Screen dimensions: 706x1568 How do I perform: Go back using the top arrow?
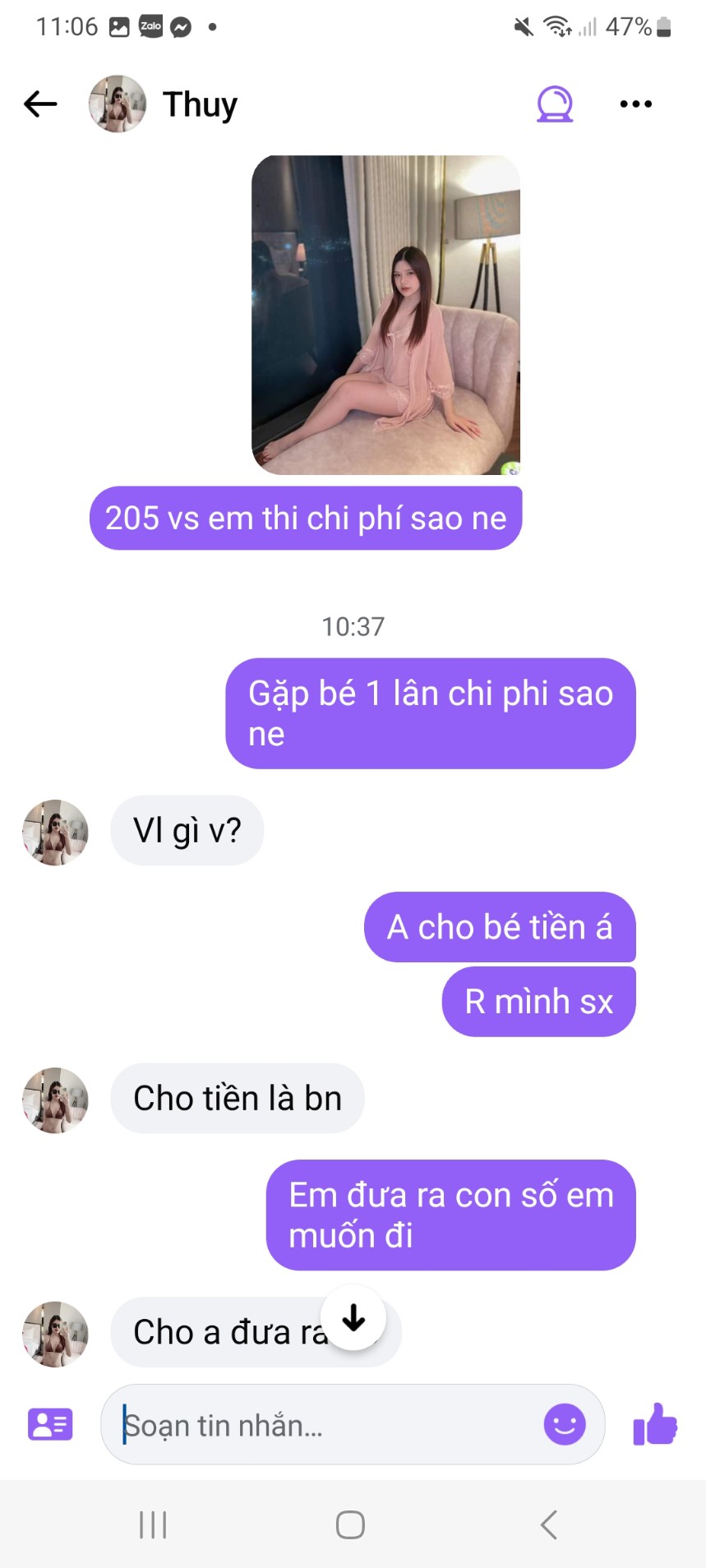40,104
